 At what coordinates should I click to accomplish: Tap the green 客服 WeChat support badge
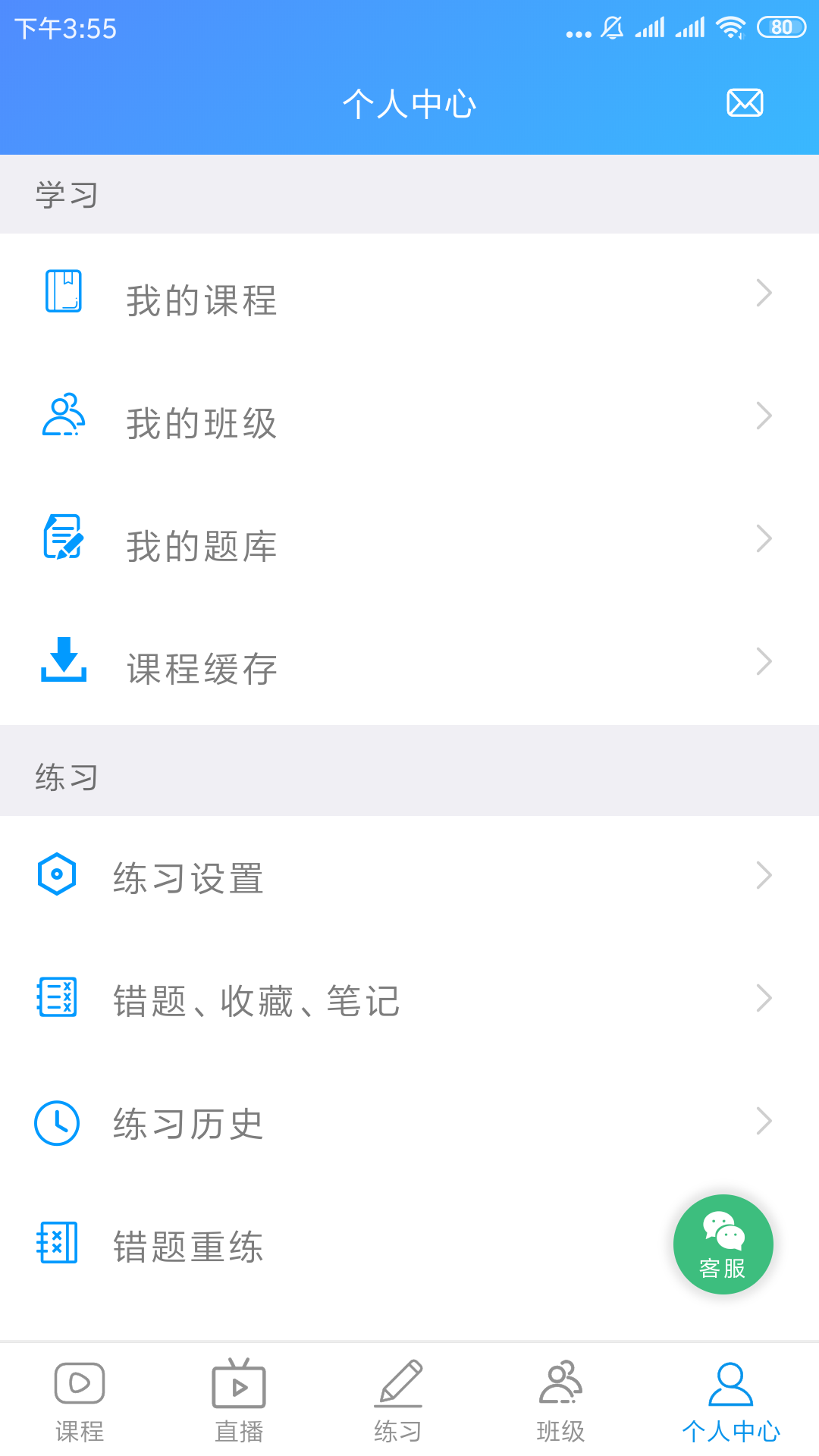pos(723,1244)
